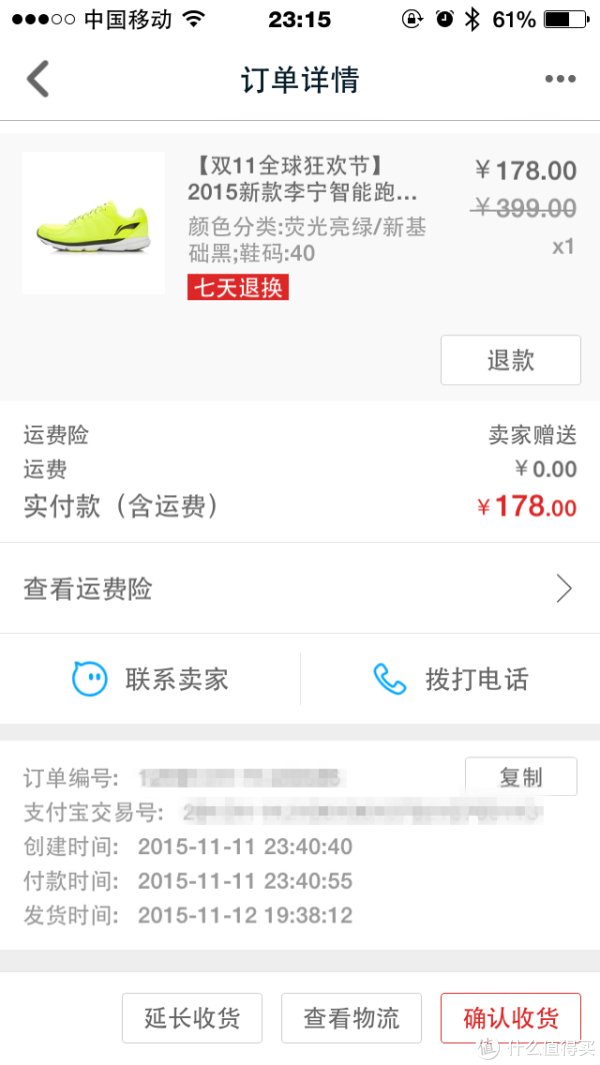
Task: Open the three-dot overflow menu
Action: (x=559, y=80)
